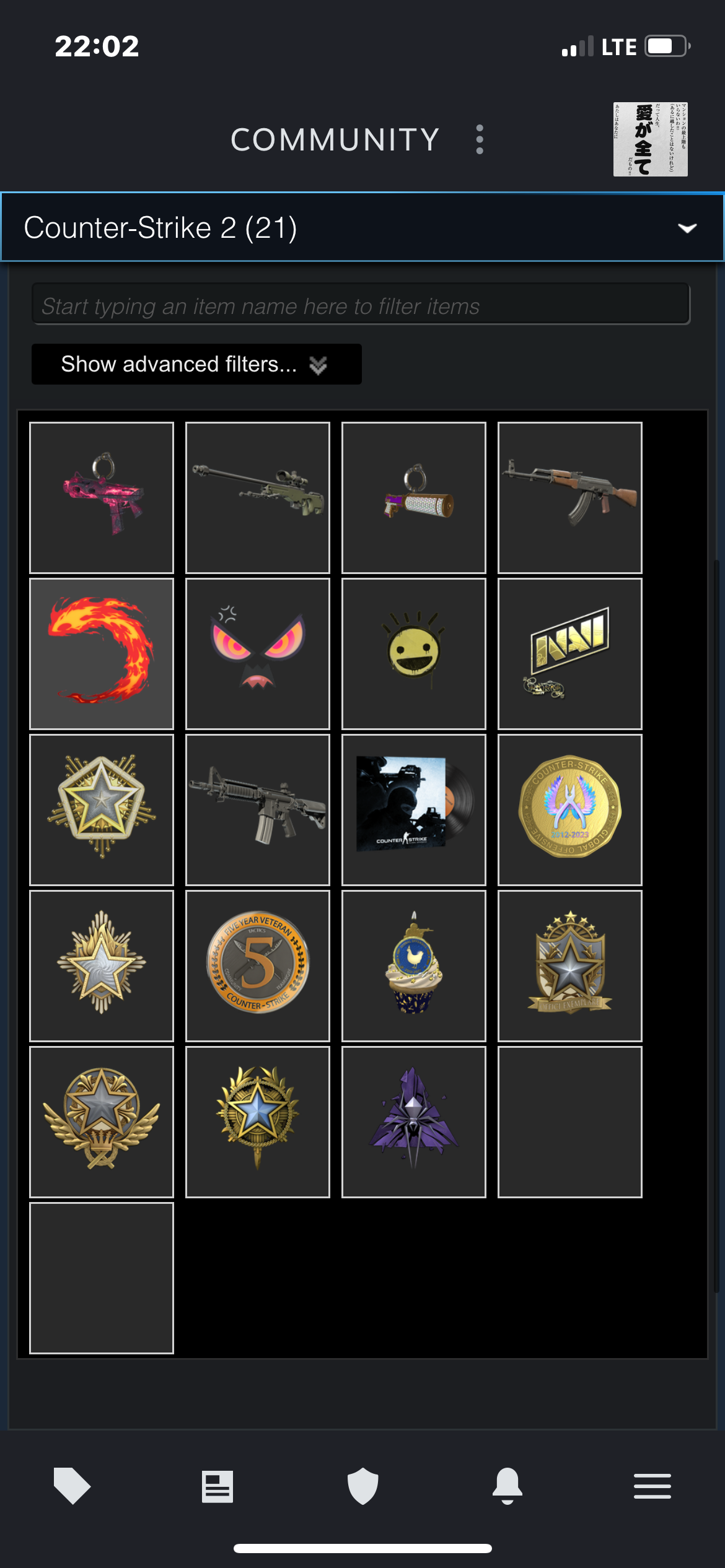Open the Counter-Strike music kit item
This screenshot has height=1568, width=725.
pos(414,810)
